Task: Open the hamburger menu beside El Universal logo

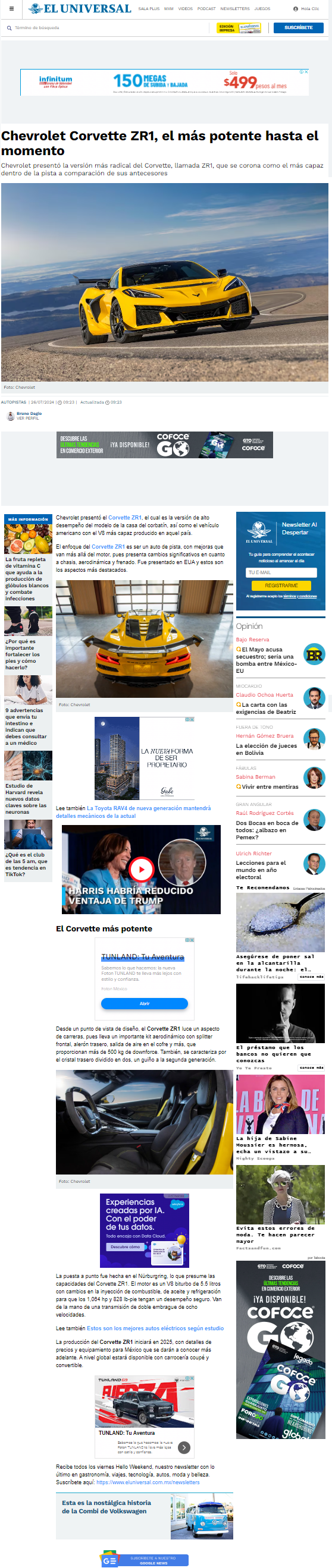Action: click(11, 8)
